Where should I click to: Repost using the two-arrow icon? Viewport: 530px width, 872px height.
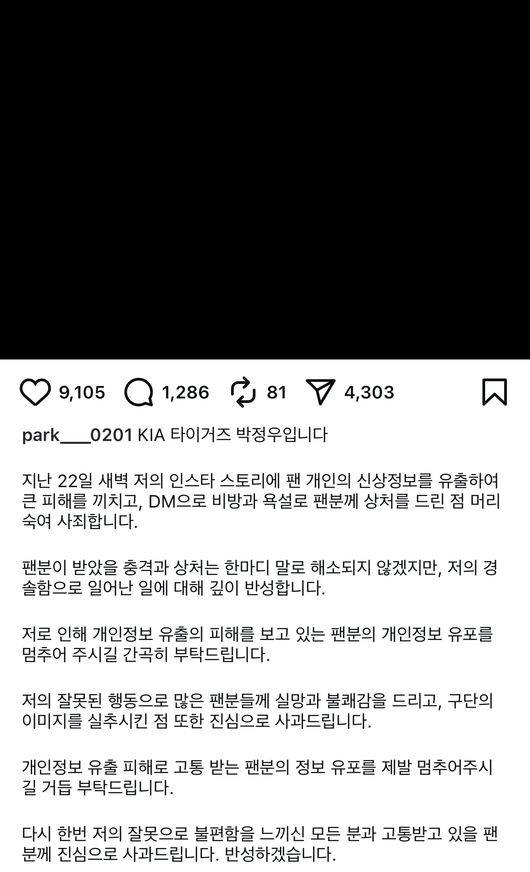243,393
